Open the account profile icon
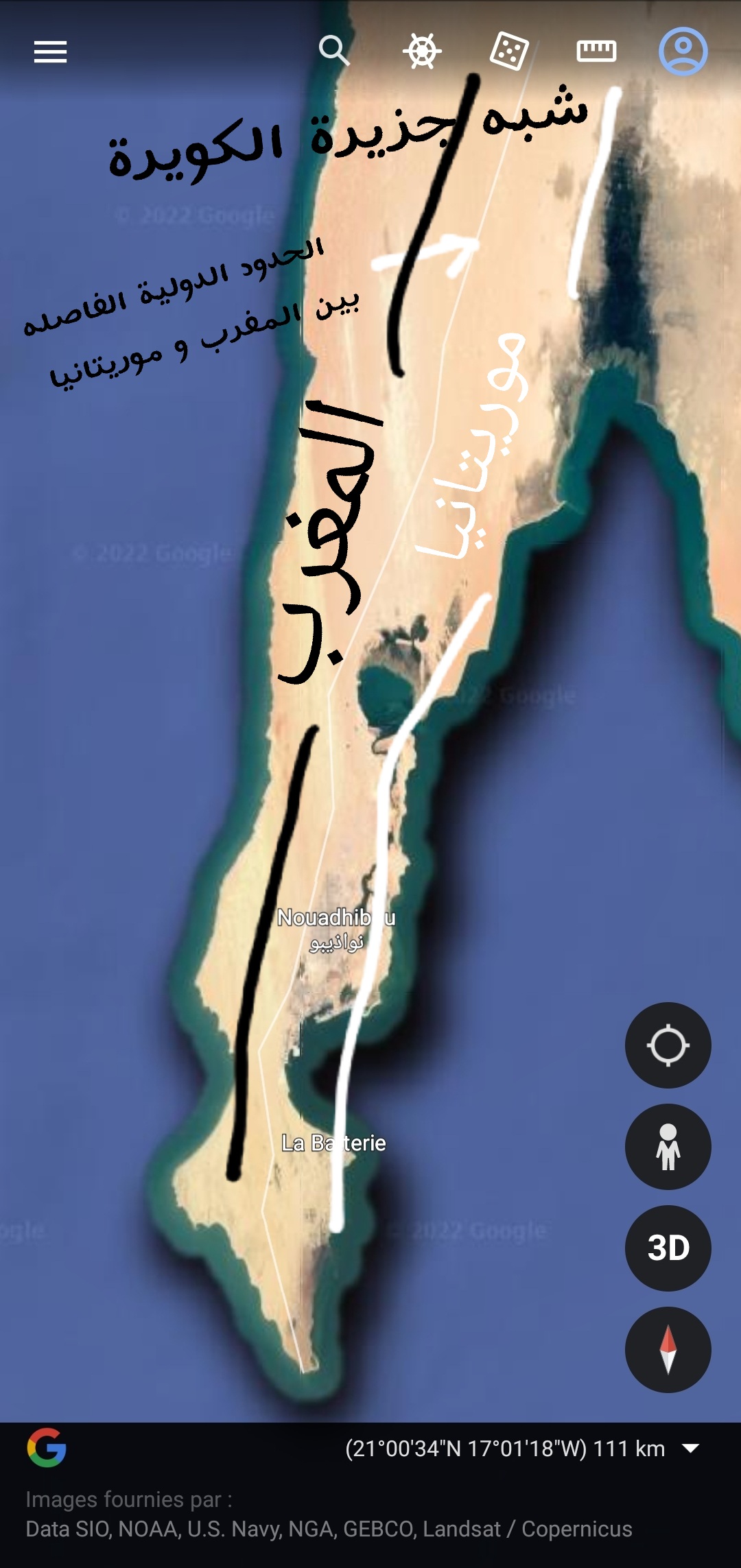The width and height of the screenshot is (741, 1568). (683, 51)
